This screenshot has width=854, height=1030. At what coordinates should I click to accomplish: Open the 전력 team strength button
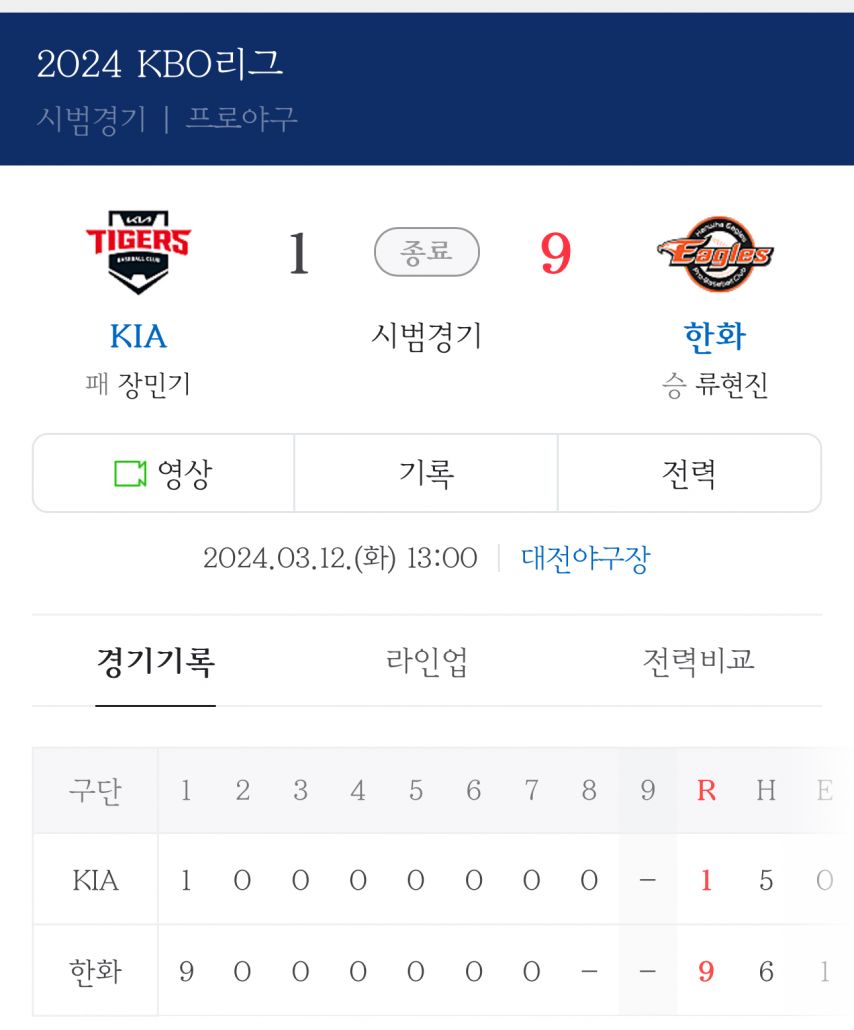click(689, 473)
